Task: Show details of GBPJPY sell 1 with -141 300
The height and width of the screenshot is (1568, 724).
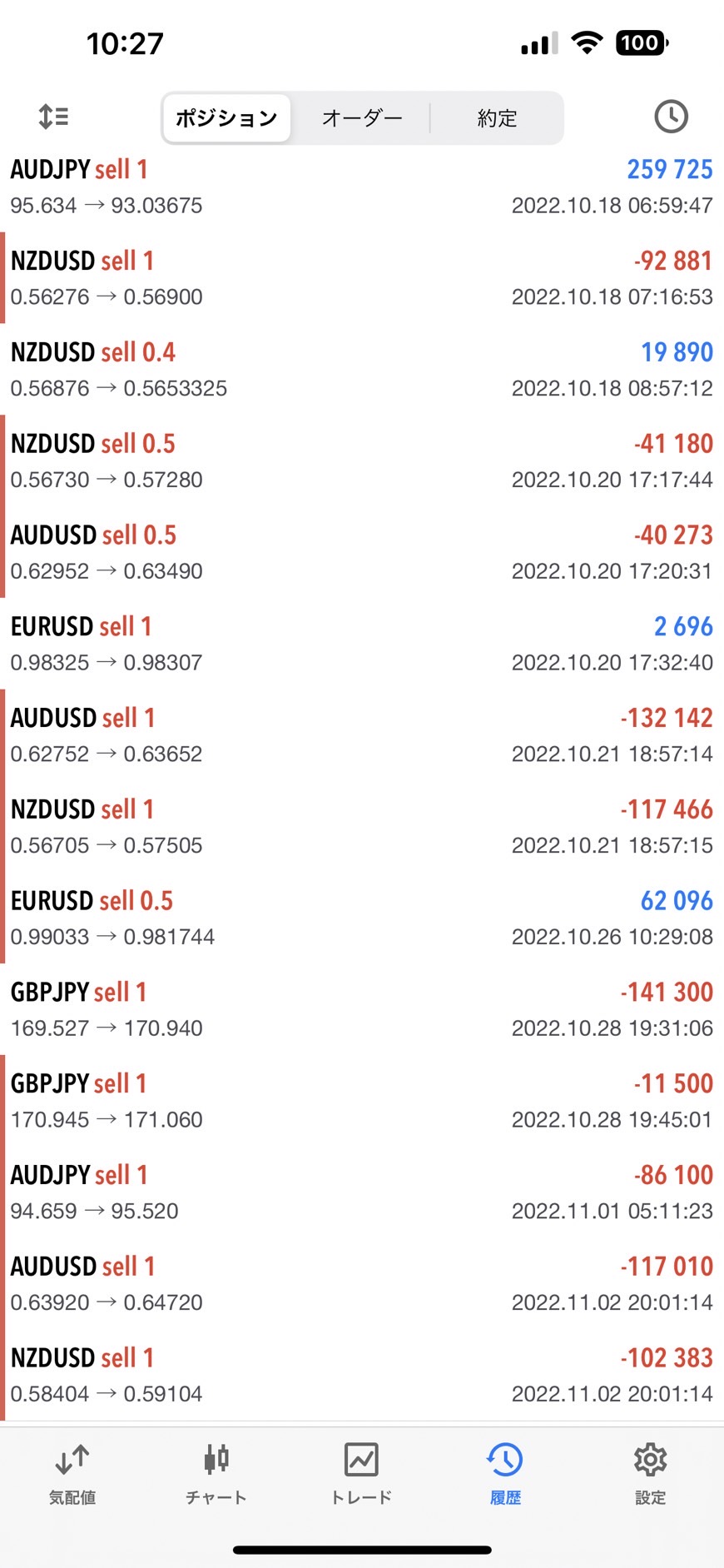Action: (x=362, y=1009)
